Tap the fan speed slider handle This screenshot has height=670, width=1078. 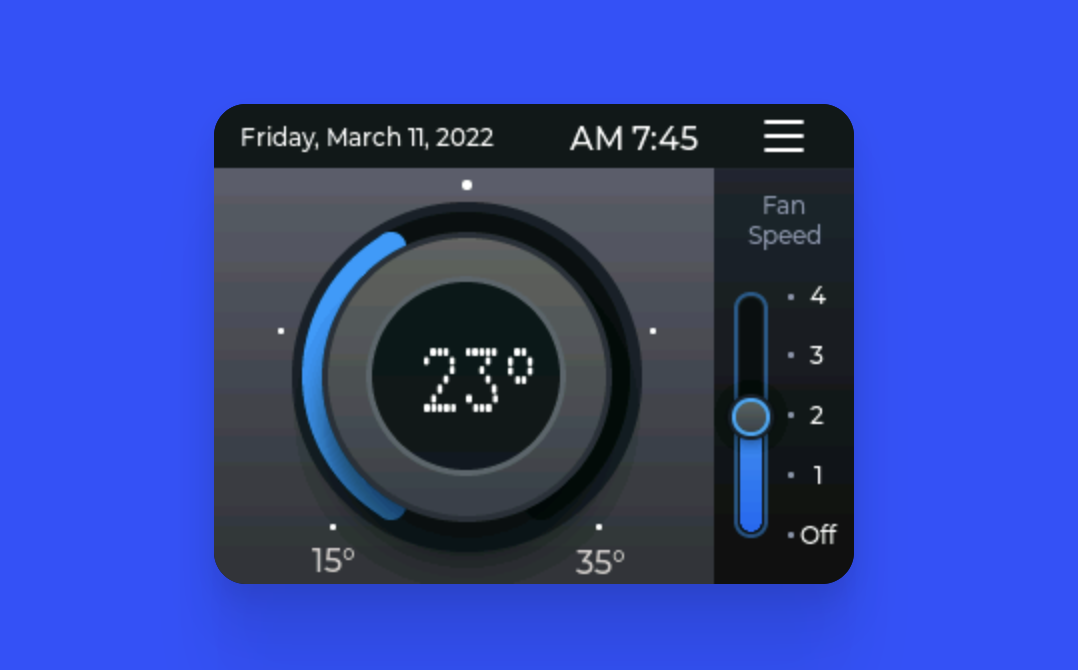click(x=750, y=417)
